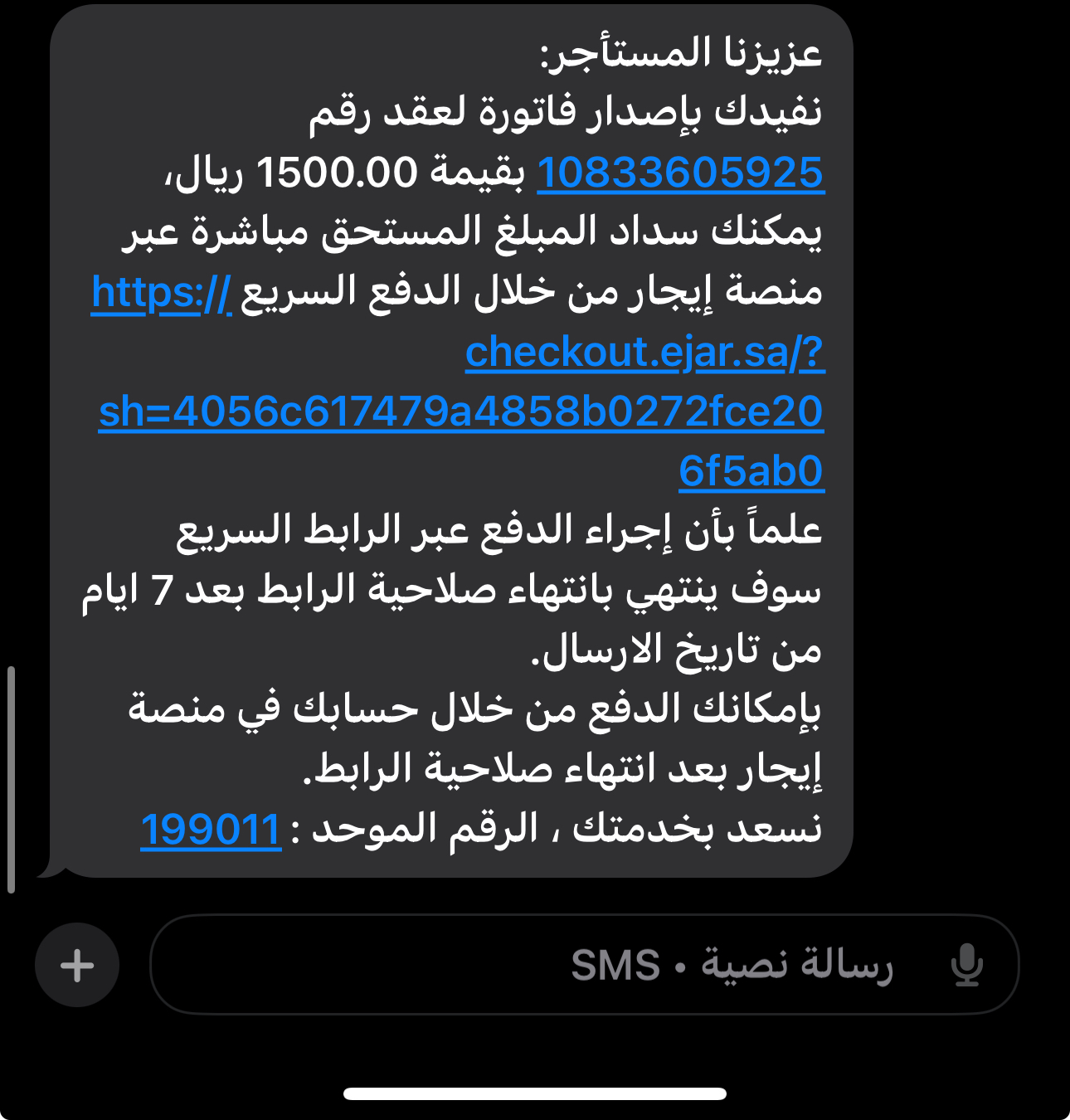Call the unified number 199011
The width and height of the screenshot is (1070, 1120).
point(211,830)
